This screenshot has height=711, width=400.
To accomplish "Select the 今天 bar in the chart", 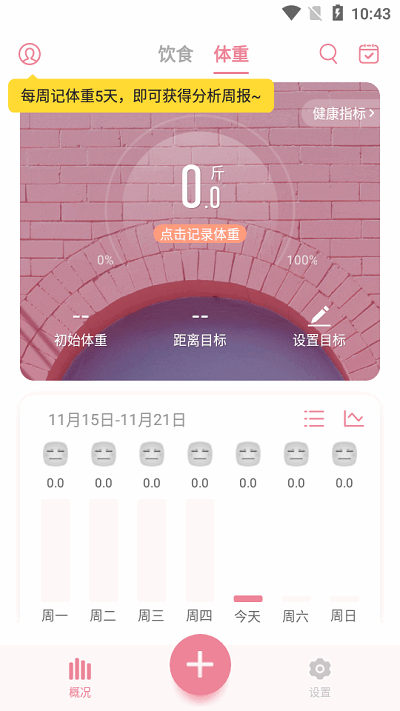I will coord(248,599).
